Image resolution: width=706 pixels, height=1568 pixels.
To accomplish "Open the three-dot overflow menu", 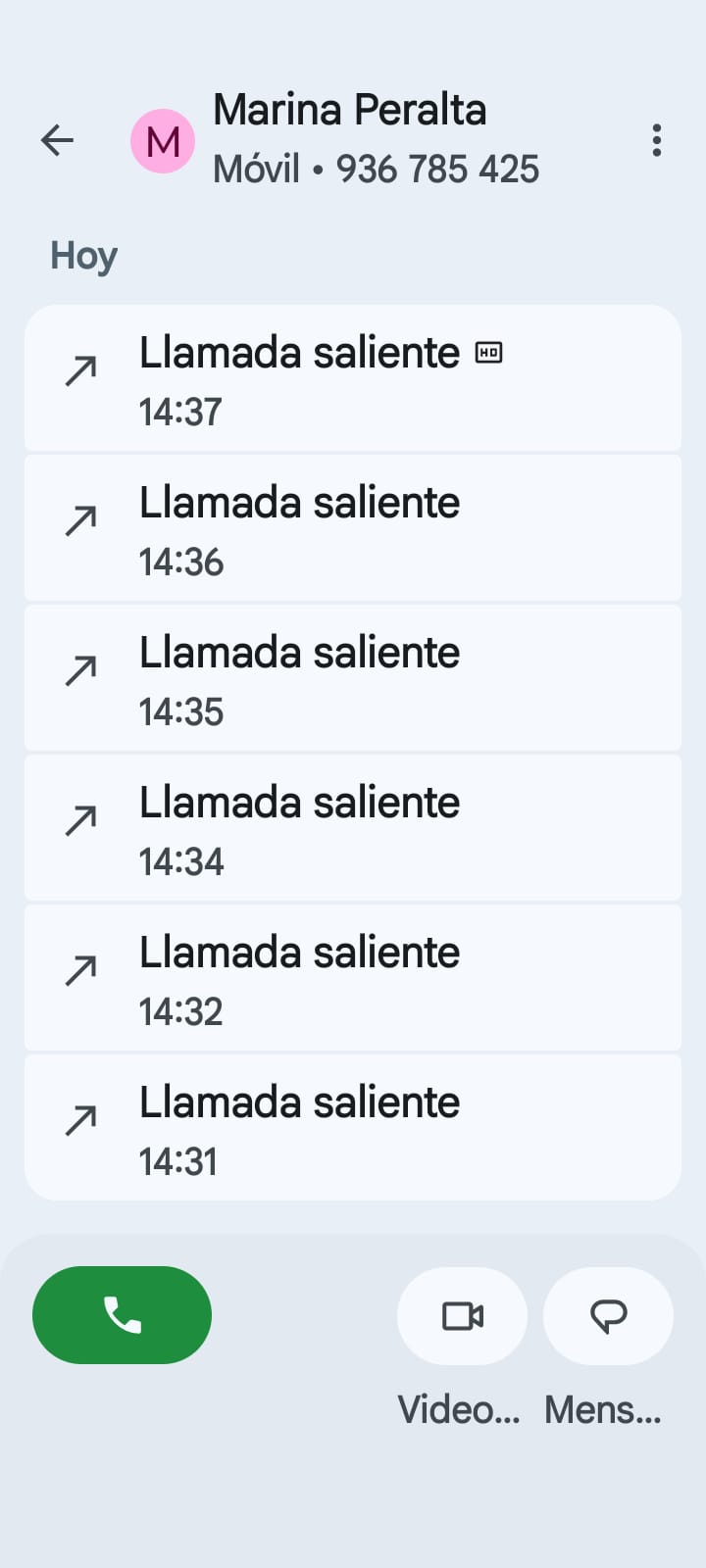I will coord(656,140).
